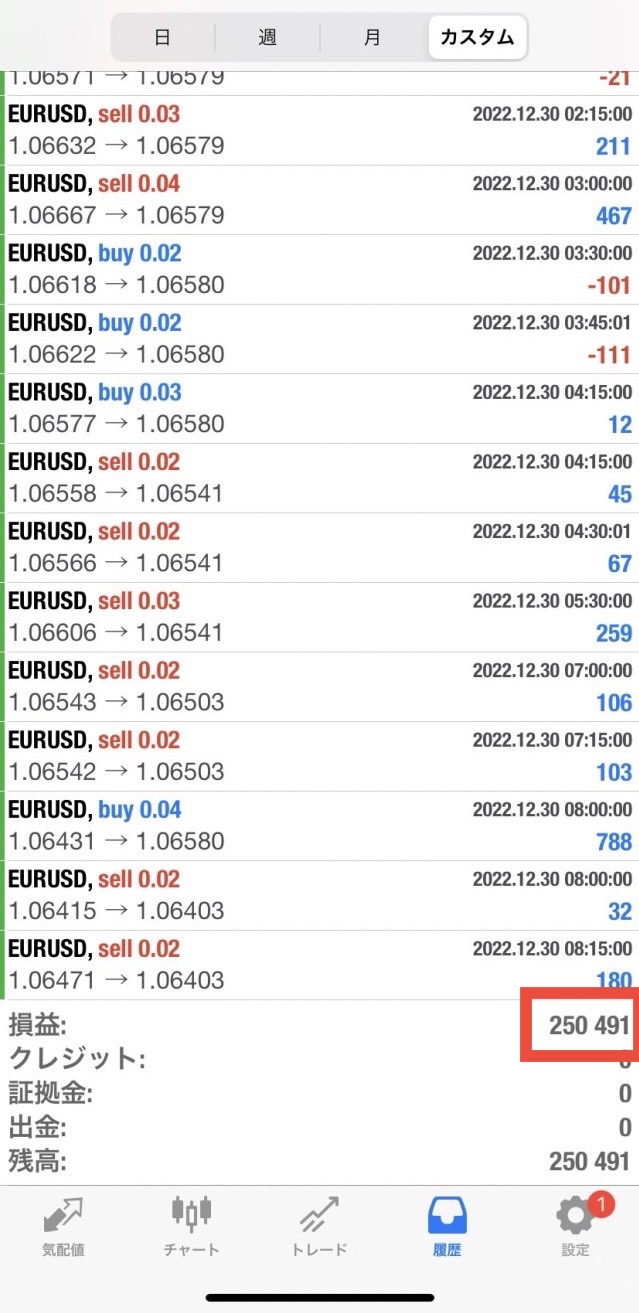Open the 履歴 tab
The height and width of the screenshot is (1313, 639).
click(447, 1227)
